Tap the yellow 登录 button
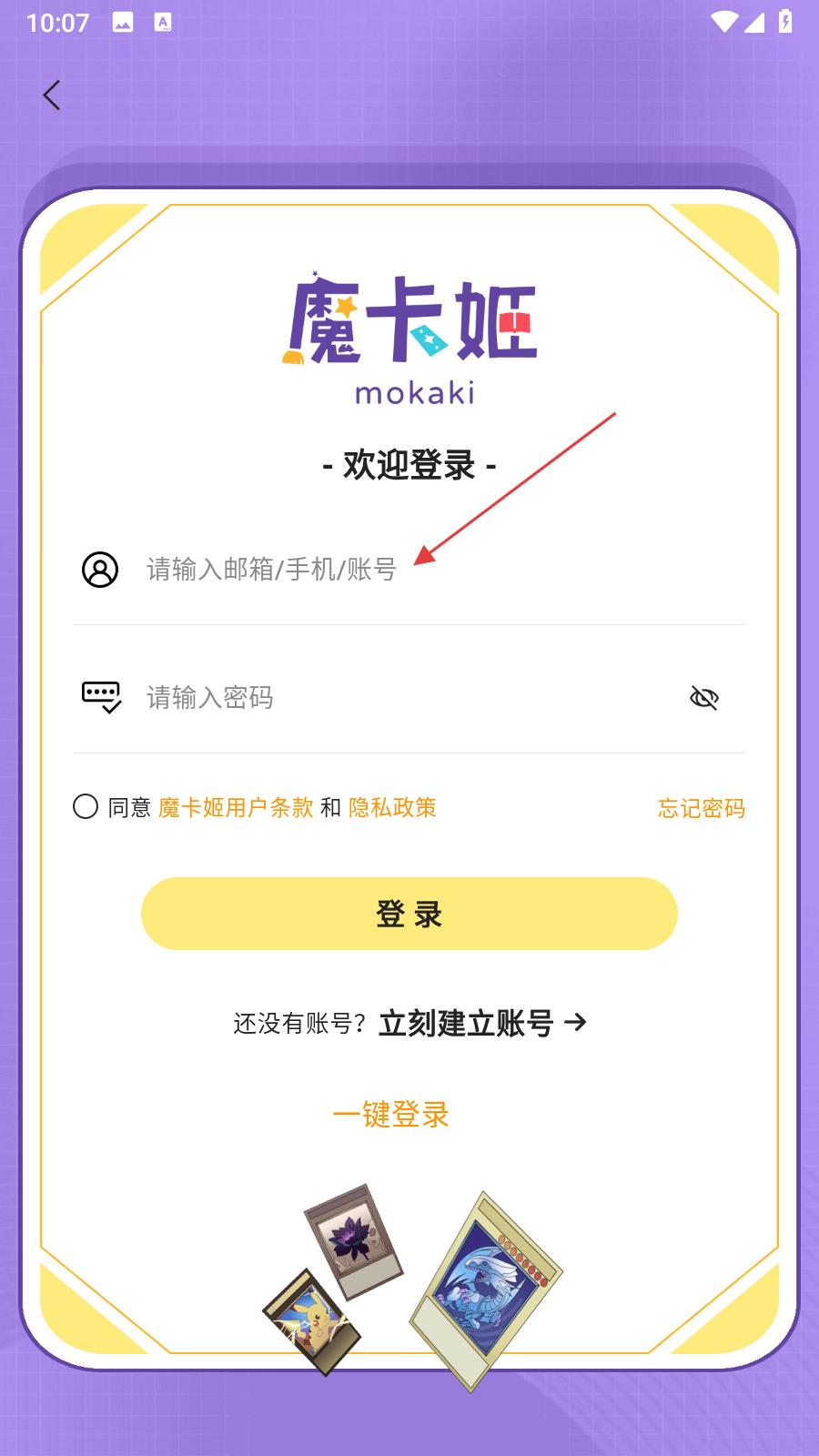 click(409, 914)
